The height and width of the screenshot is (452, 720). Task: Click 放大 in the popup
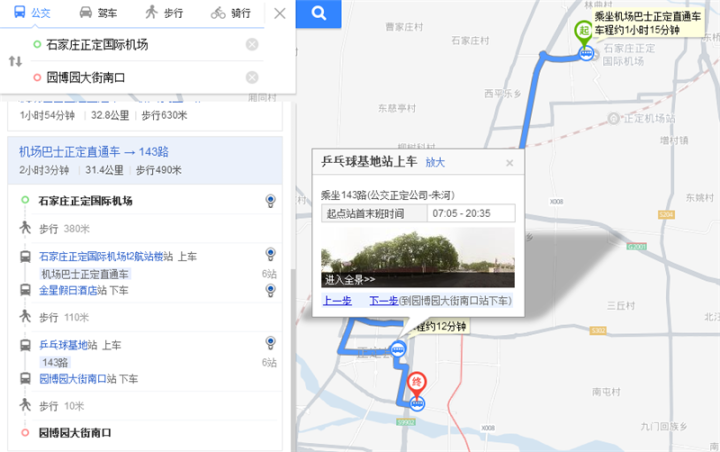point(435,161)
